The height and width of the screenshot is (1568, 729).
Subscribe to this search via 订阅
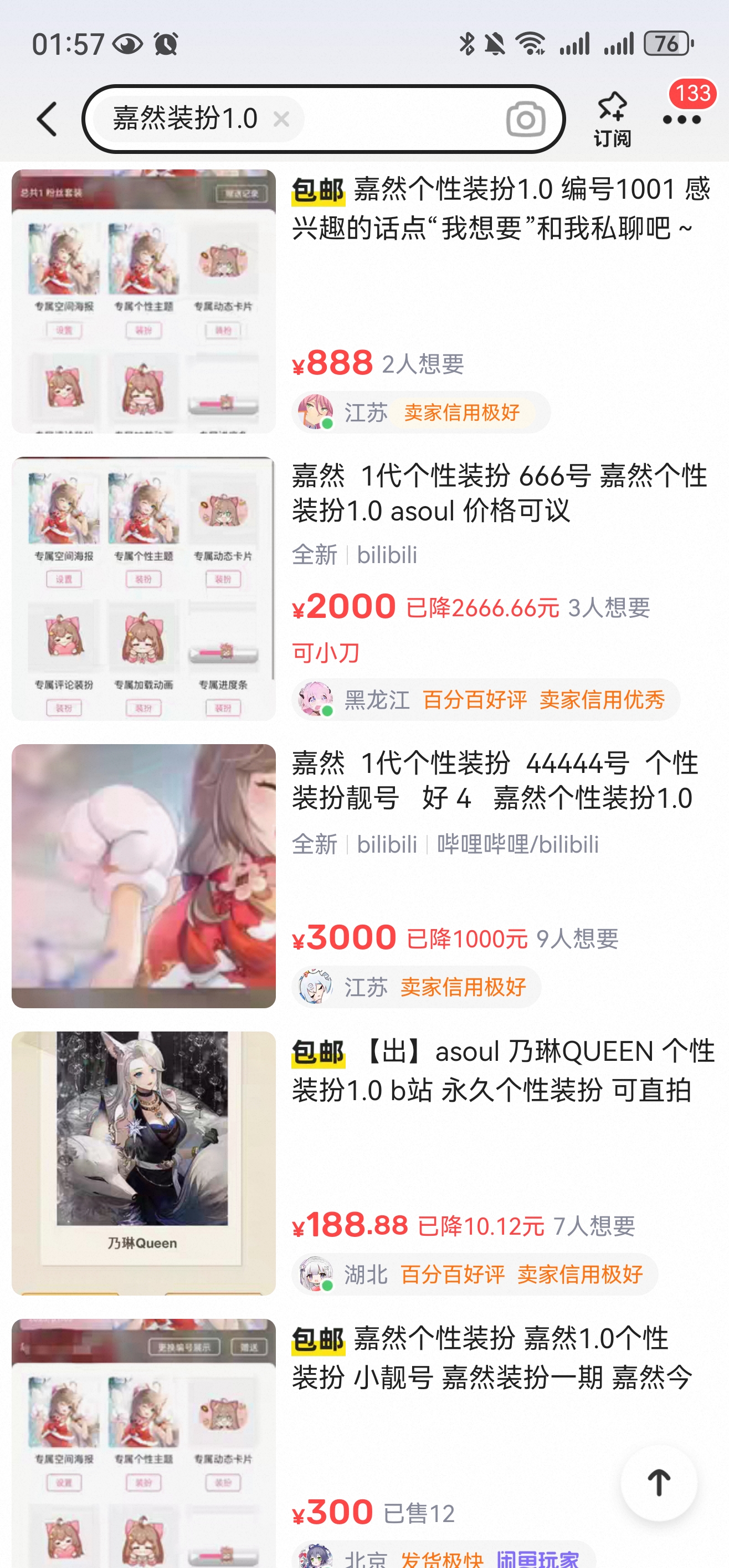612,119
